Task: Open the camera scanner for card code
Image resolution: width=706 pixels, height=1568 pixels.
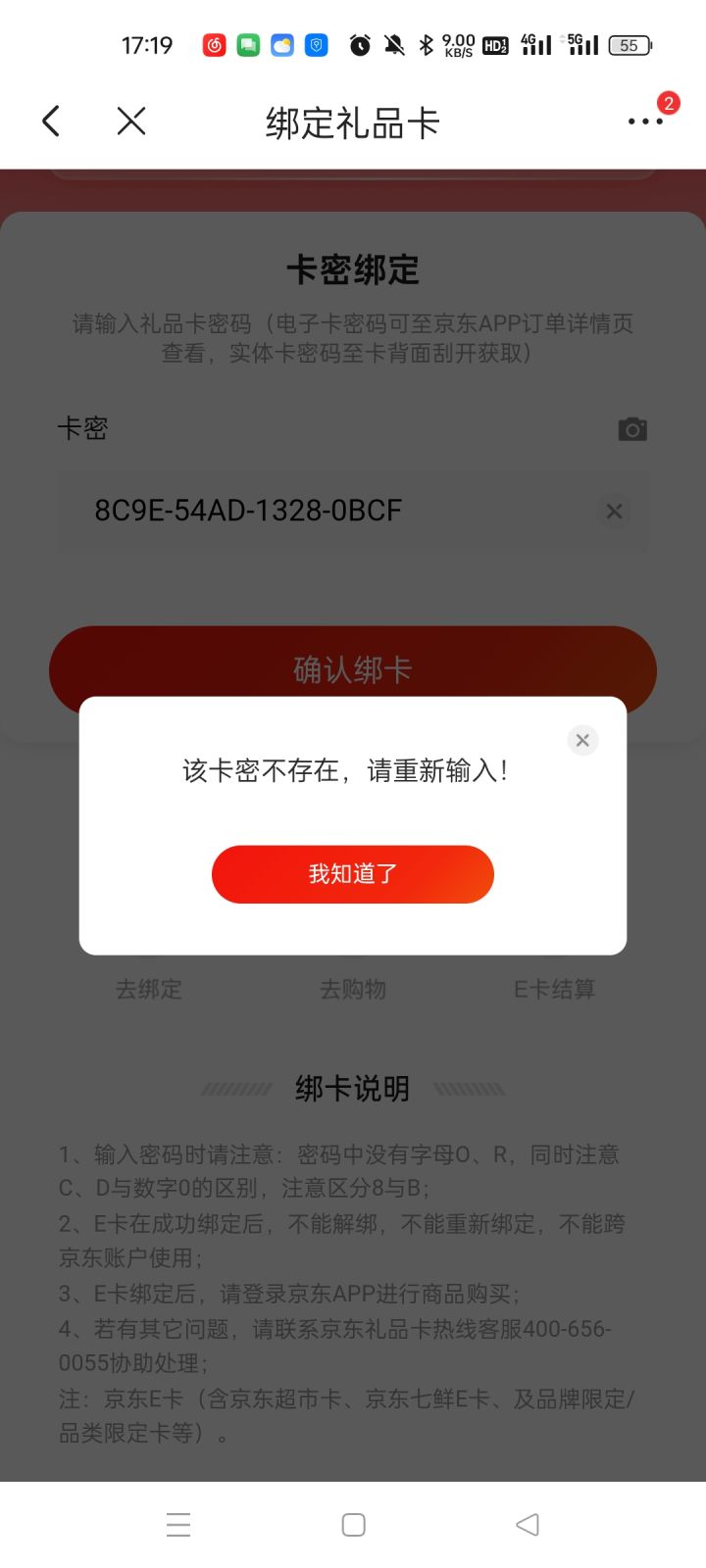Action: pyautogui.click(x=632, y=428)
